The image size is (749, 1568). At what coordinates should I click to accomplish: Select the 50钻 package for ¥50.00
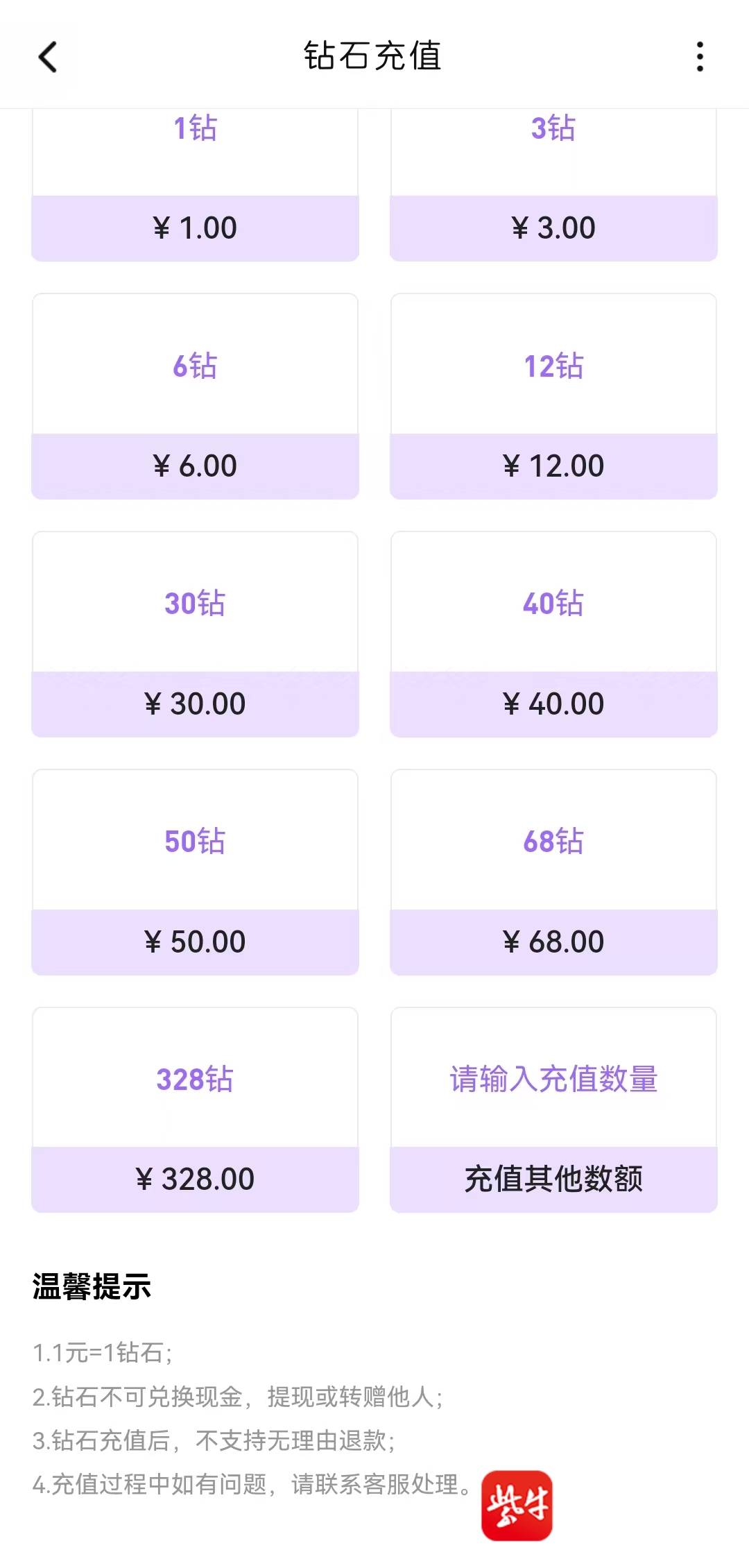195,871
